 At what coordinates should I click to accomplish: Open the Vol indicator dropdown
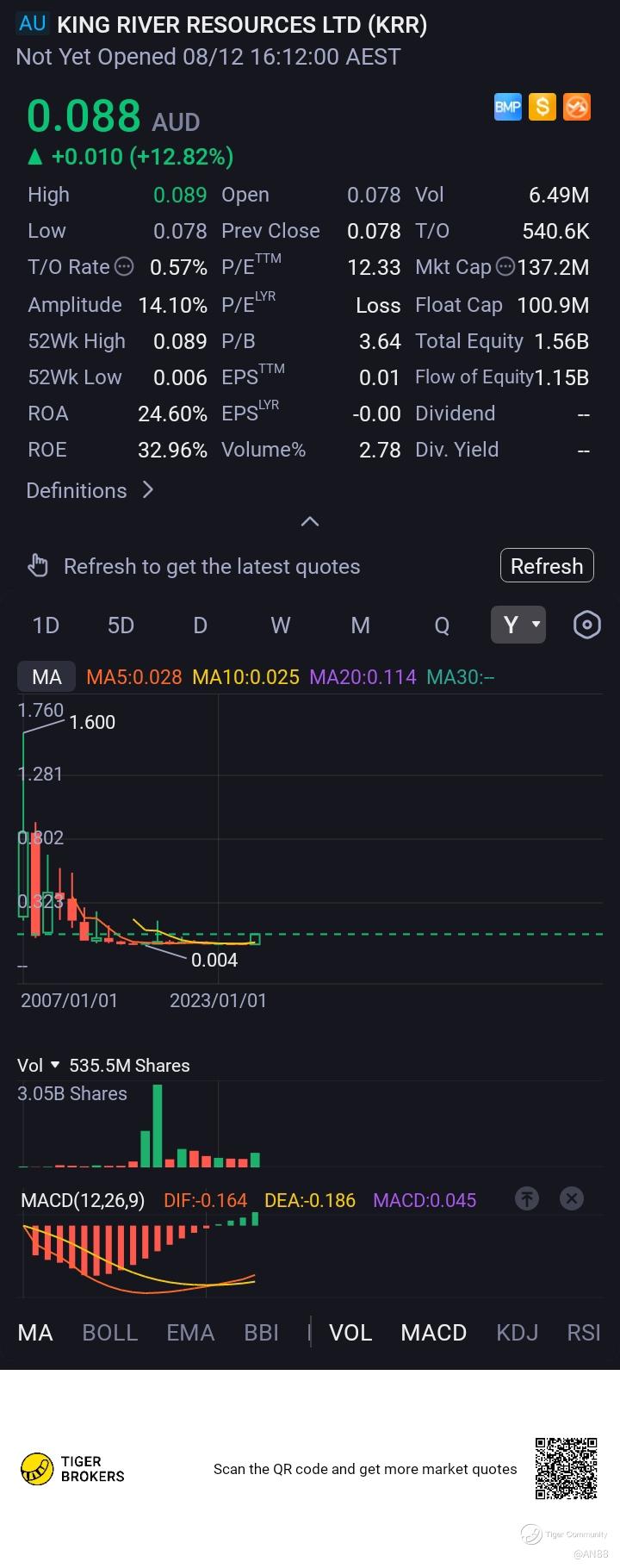[x=39, y=1066]
